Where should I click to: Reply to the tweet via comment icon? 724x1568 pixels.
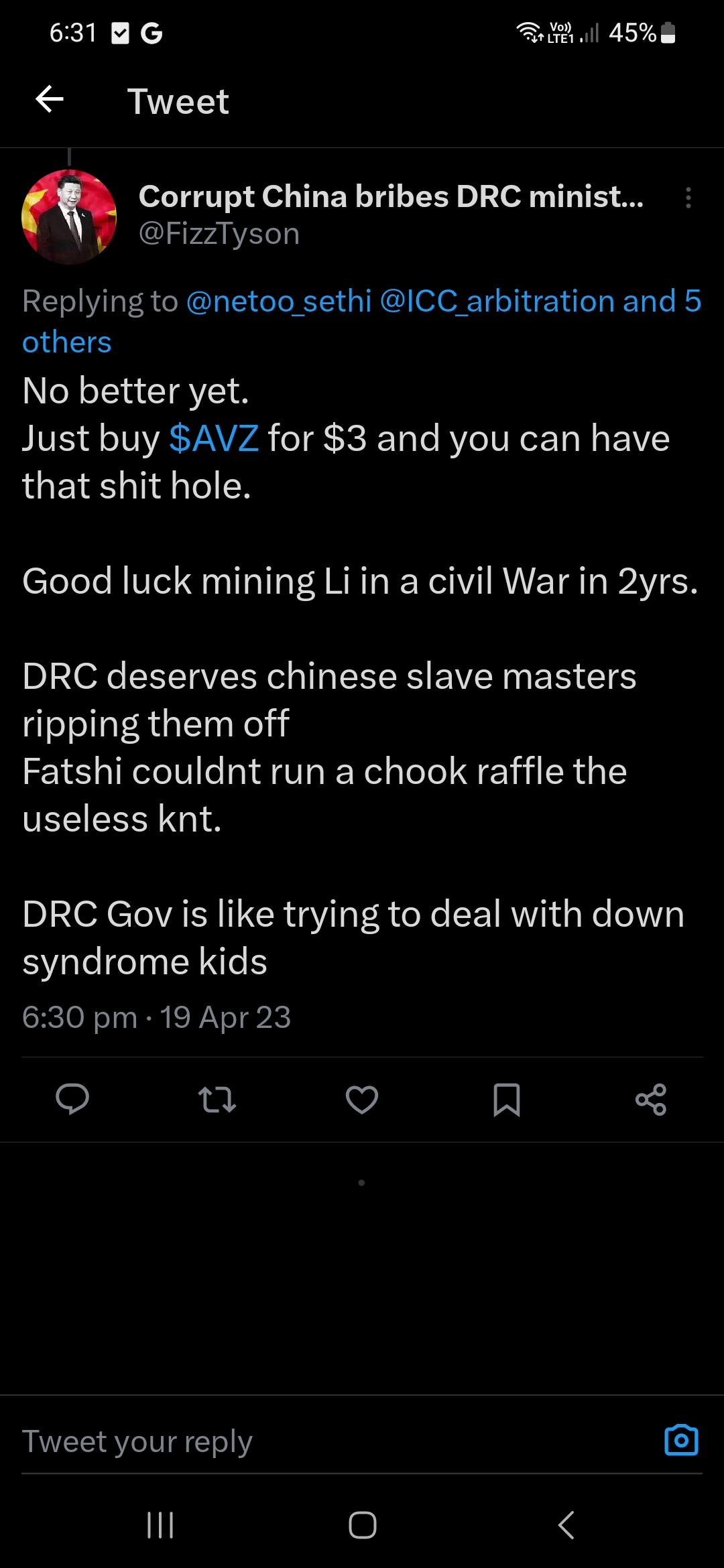[72, 1100]
